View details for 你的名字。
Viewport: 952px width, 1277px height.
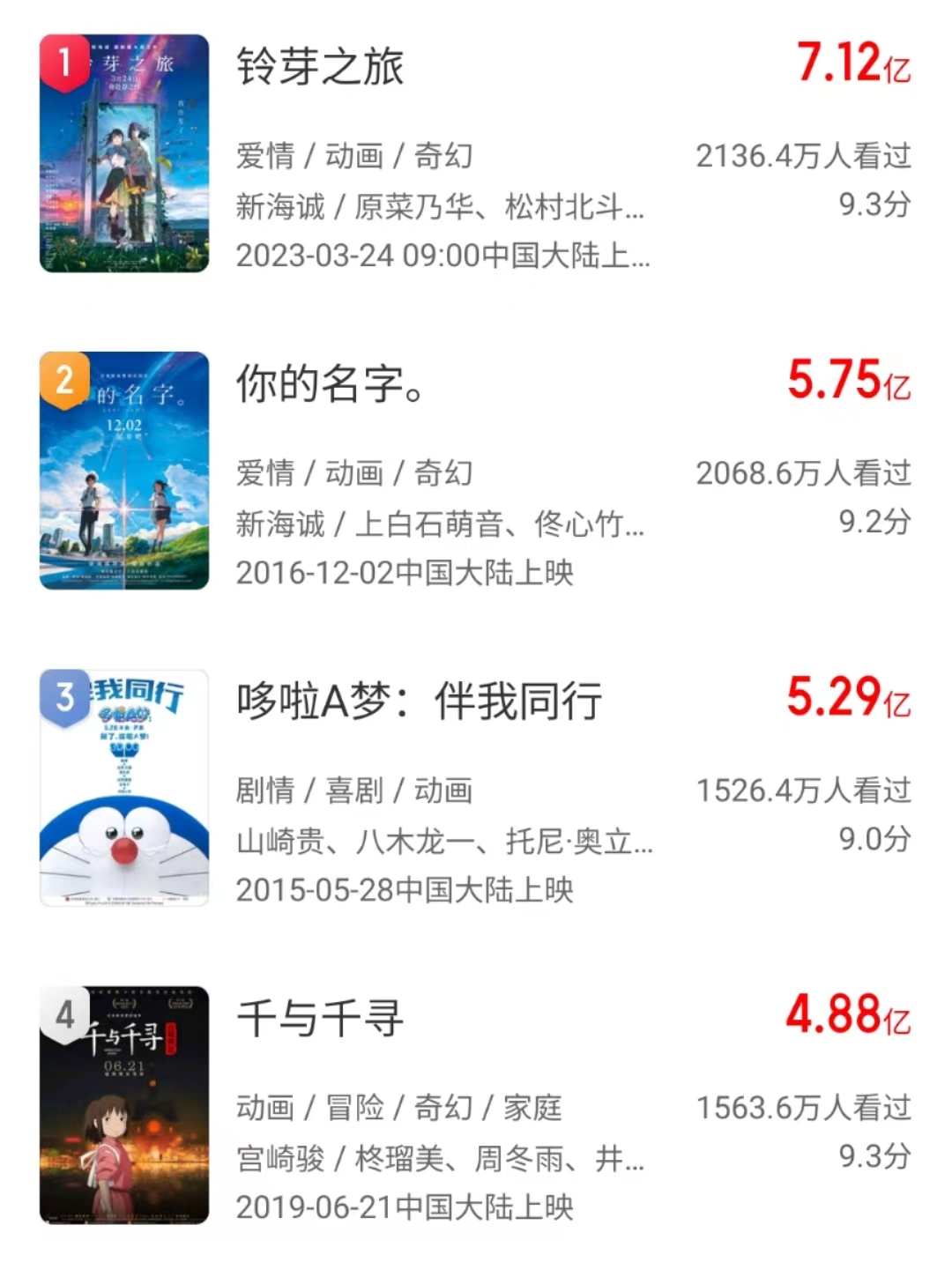[330, 384]
